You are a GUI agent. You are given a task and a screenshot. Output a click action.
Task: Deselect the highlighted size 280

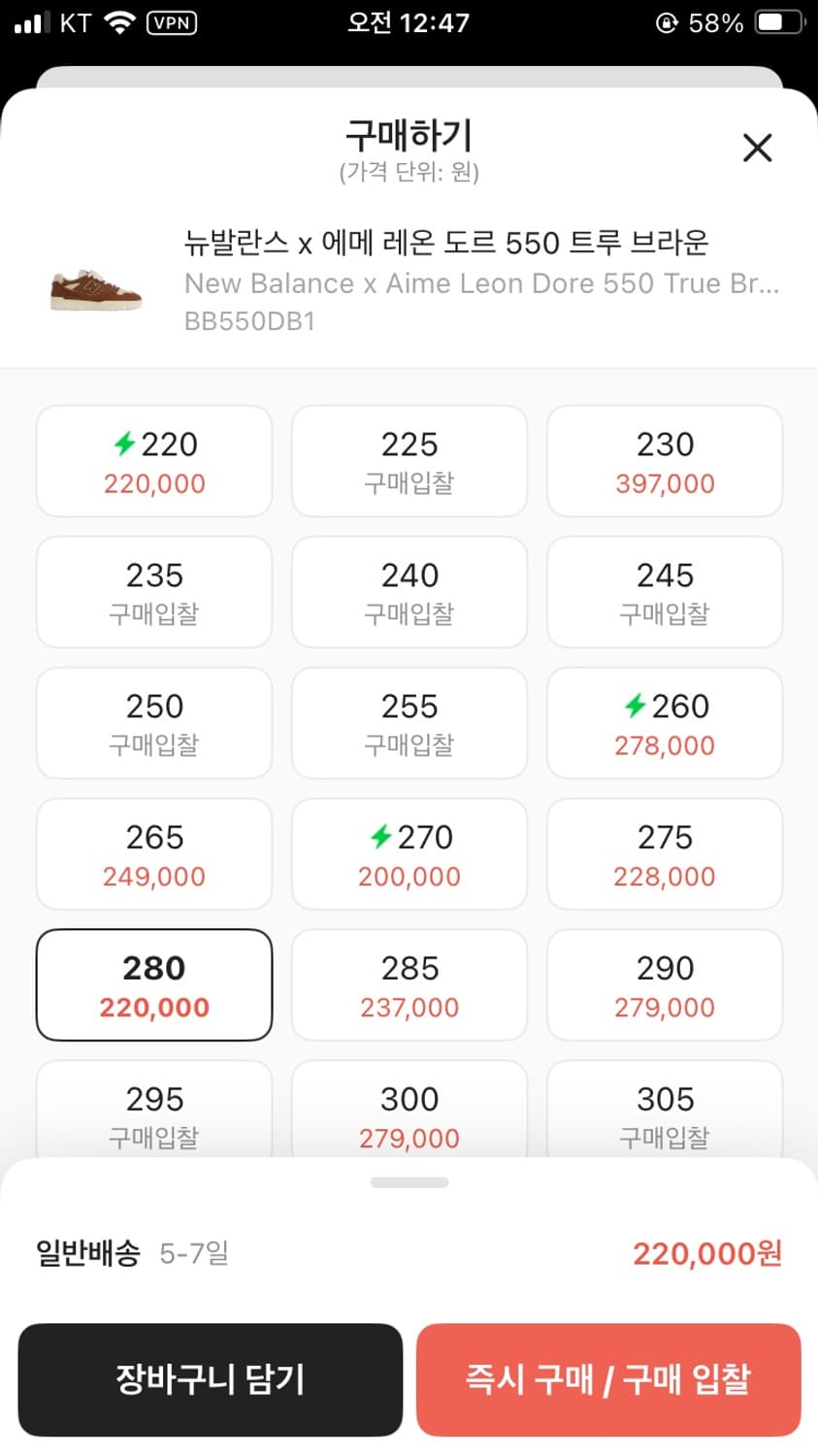[153, 984]
